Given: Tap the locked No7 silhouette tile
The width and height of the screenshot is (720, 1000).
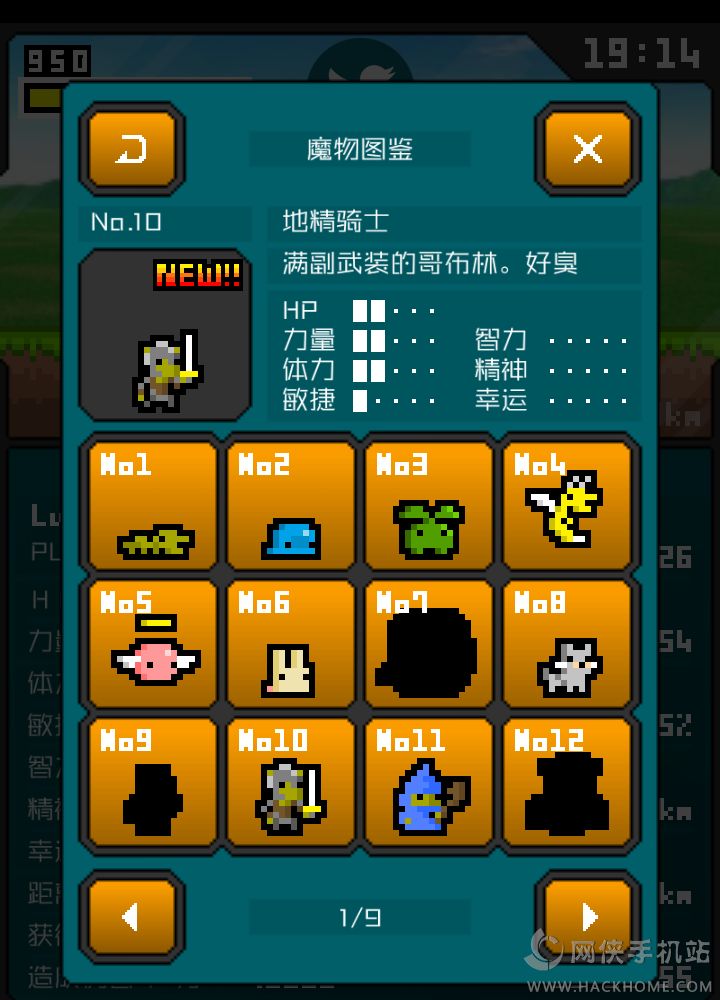Looking at the screenshot, I should point(429,643).
